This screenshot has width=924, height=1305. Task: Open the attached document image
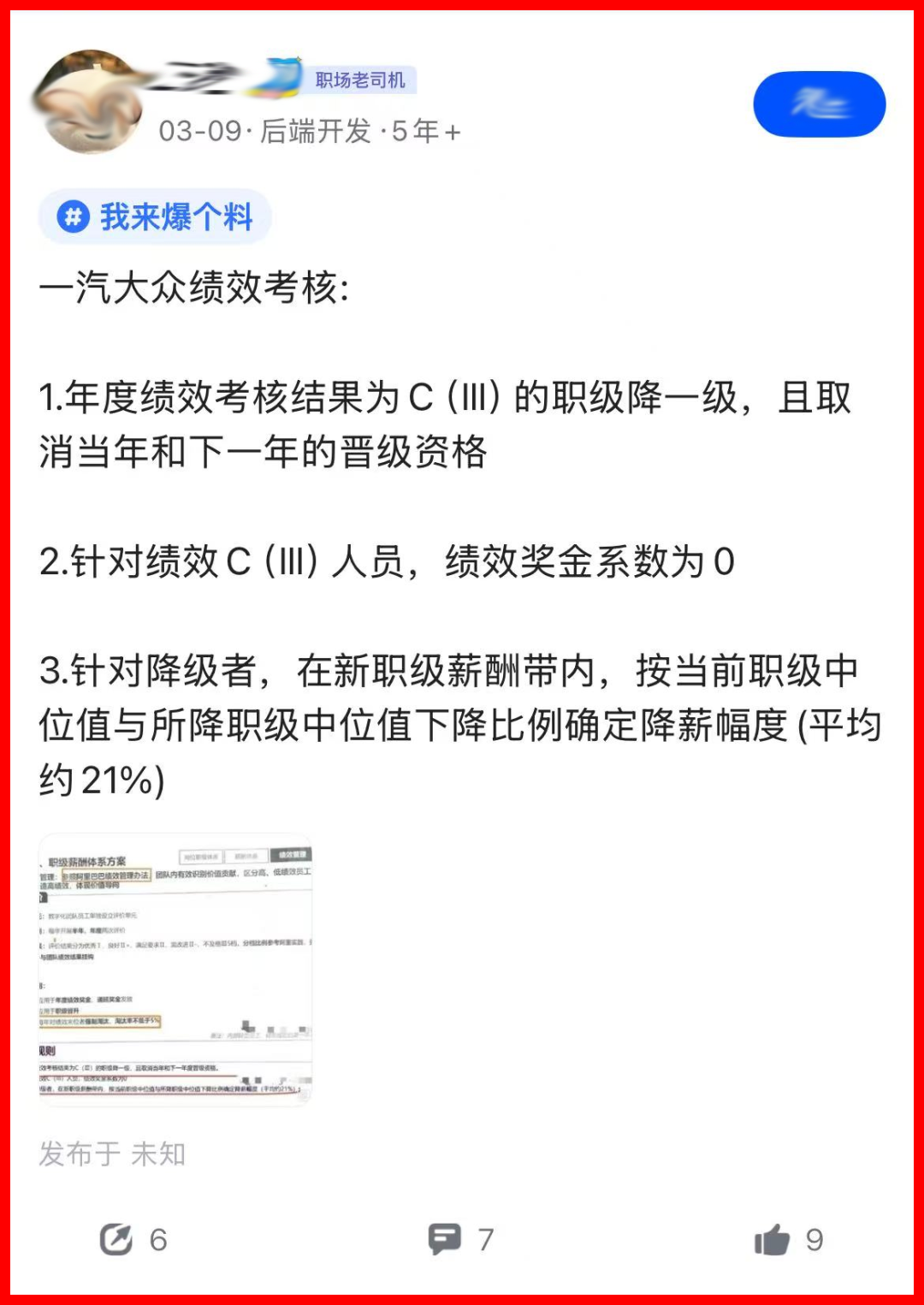point(175,969)
